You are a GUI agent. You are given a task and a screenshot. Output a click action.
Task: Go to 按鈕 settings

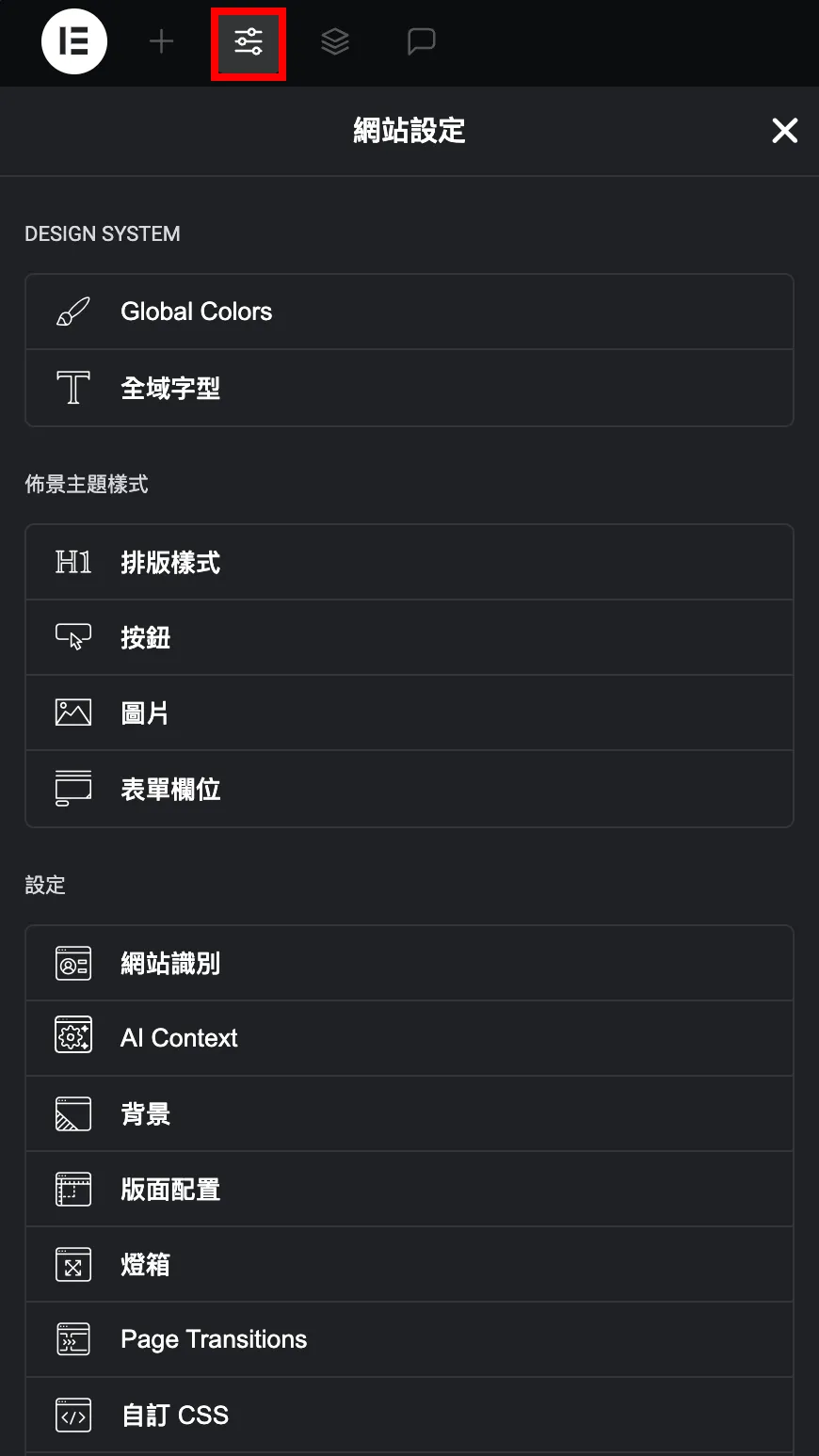409,638
